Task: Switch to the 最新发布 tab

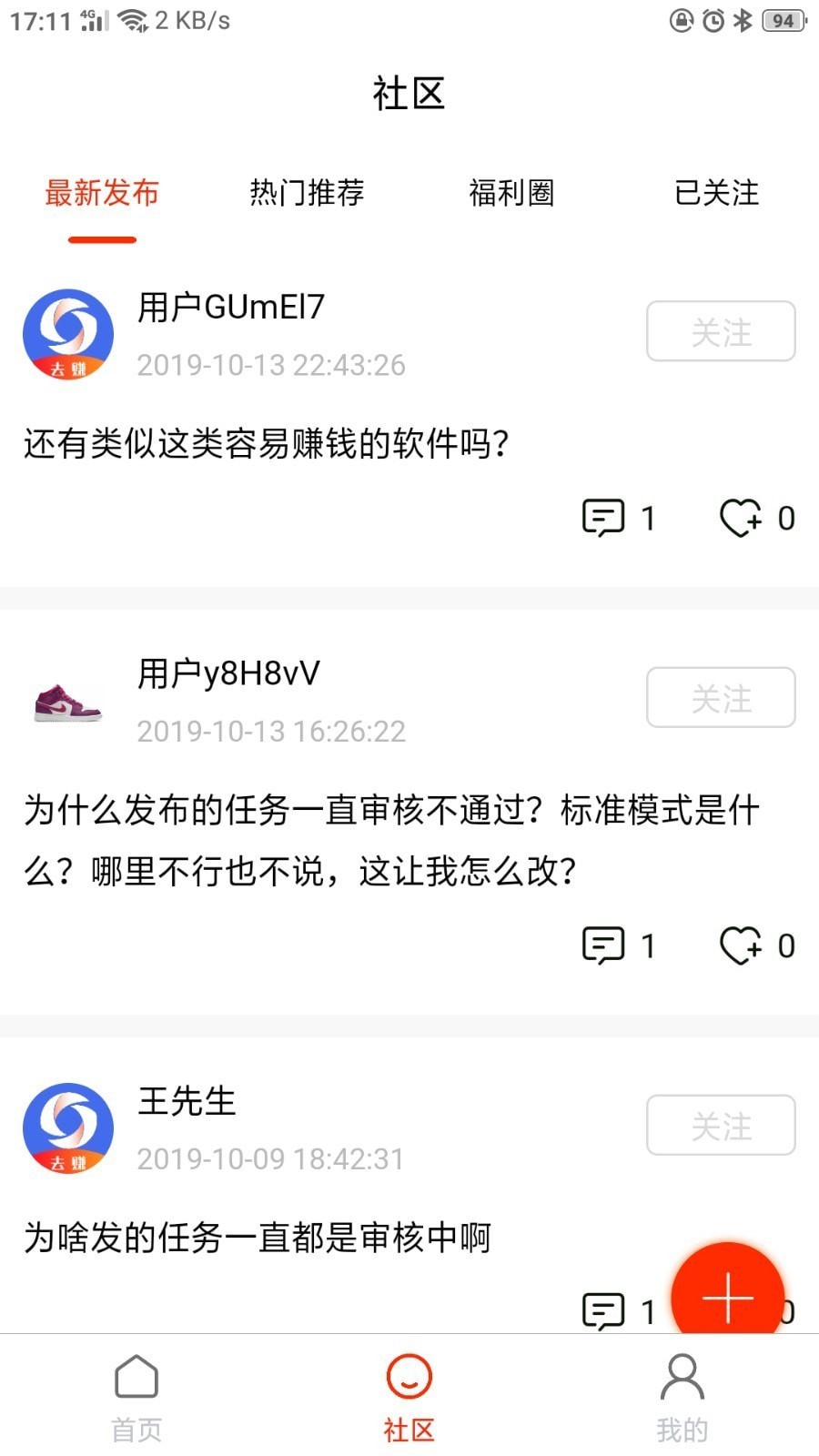Action: [x=102, y=193]
